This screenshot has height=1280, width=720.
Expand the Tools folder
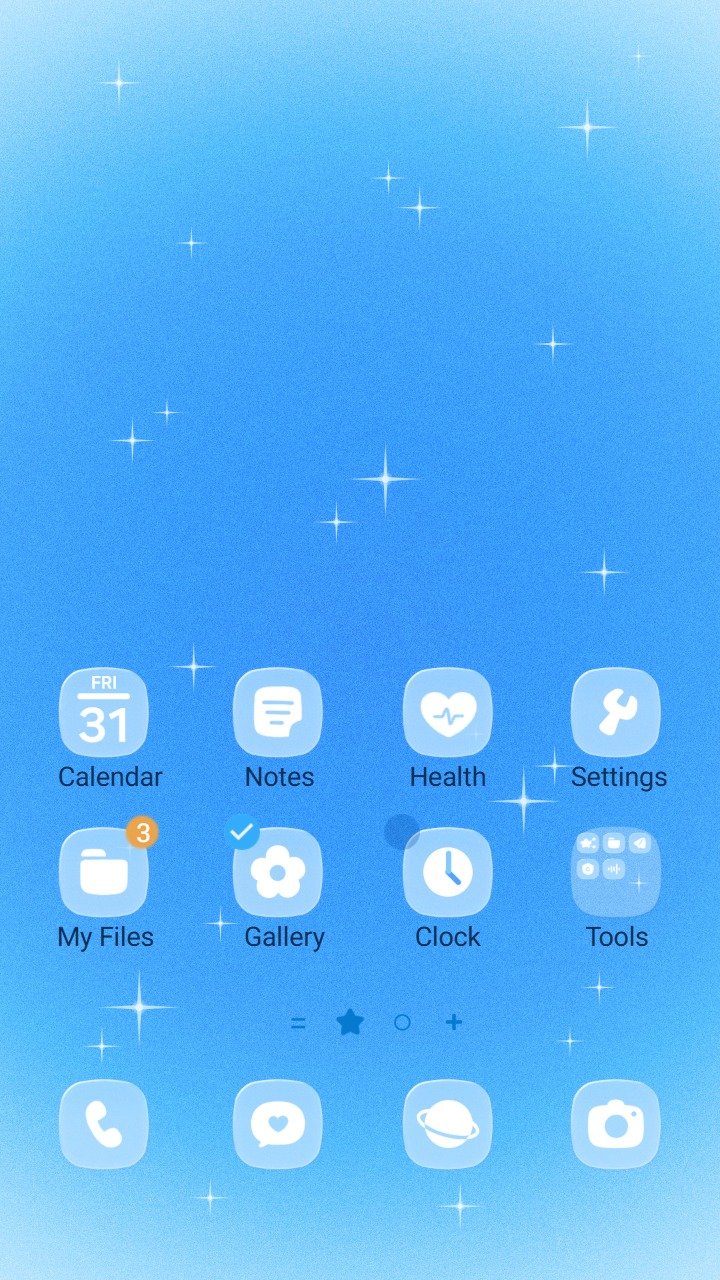click(x=616, y=872)
